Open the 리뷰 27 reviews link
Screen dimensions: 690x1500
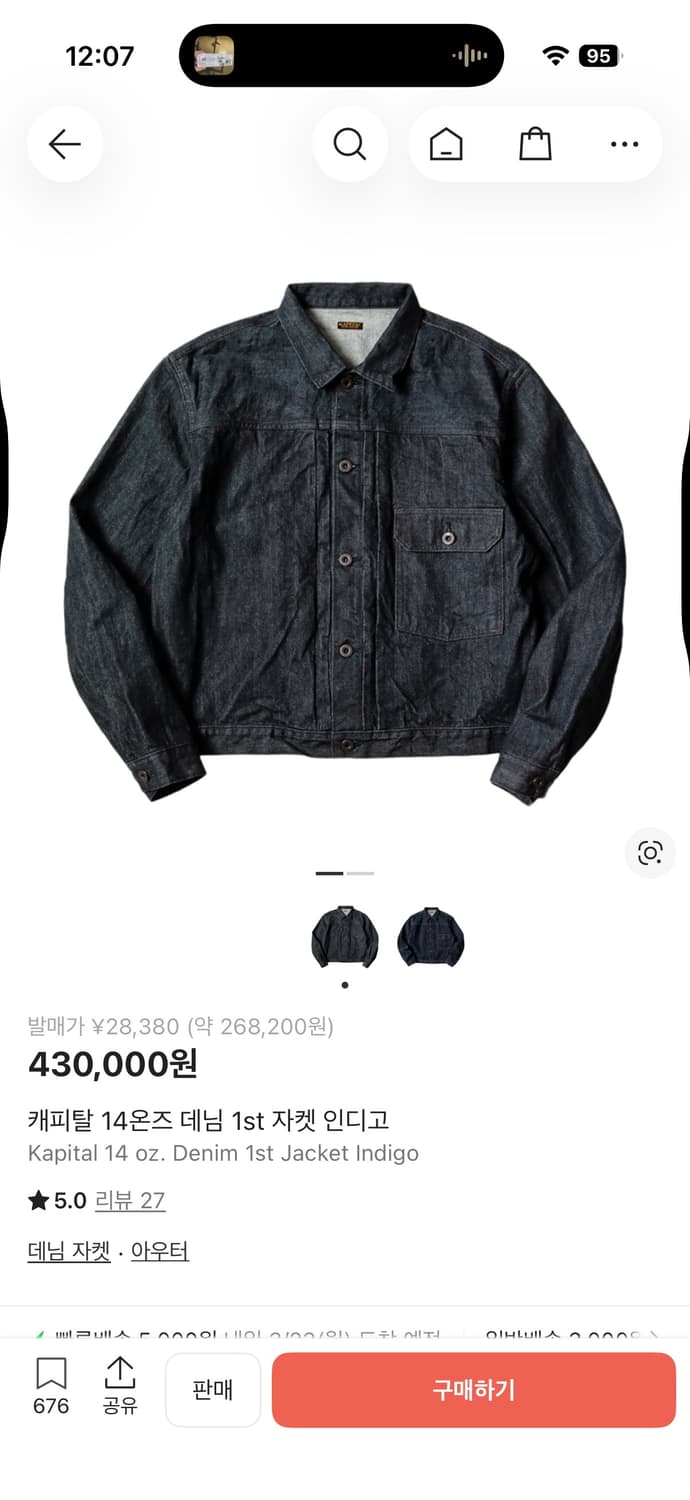tap(129, 1200)
